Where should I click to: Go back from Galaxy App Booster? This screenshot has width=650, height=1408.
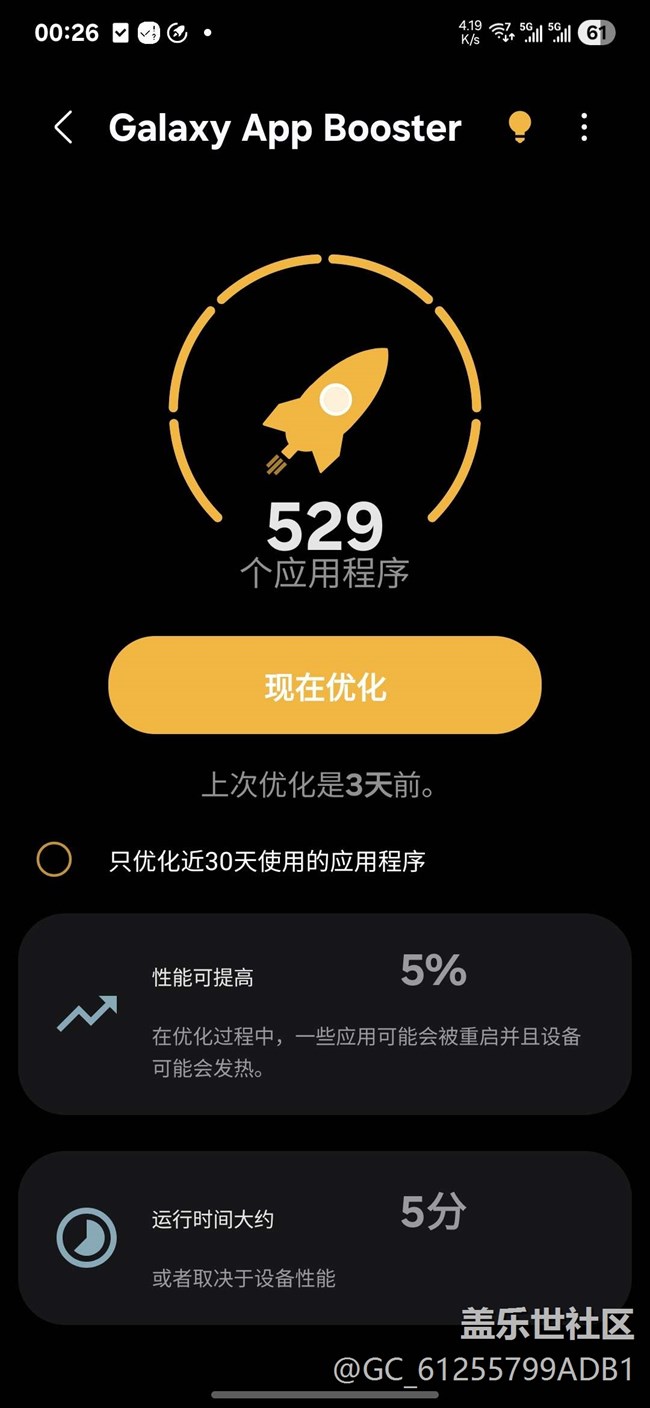(x=63, y=128)
